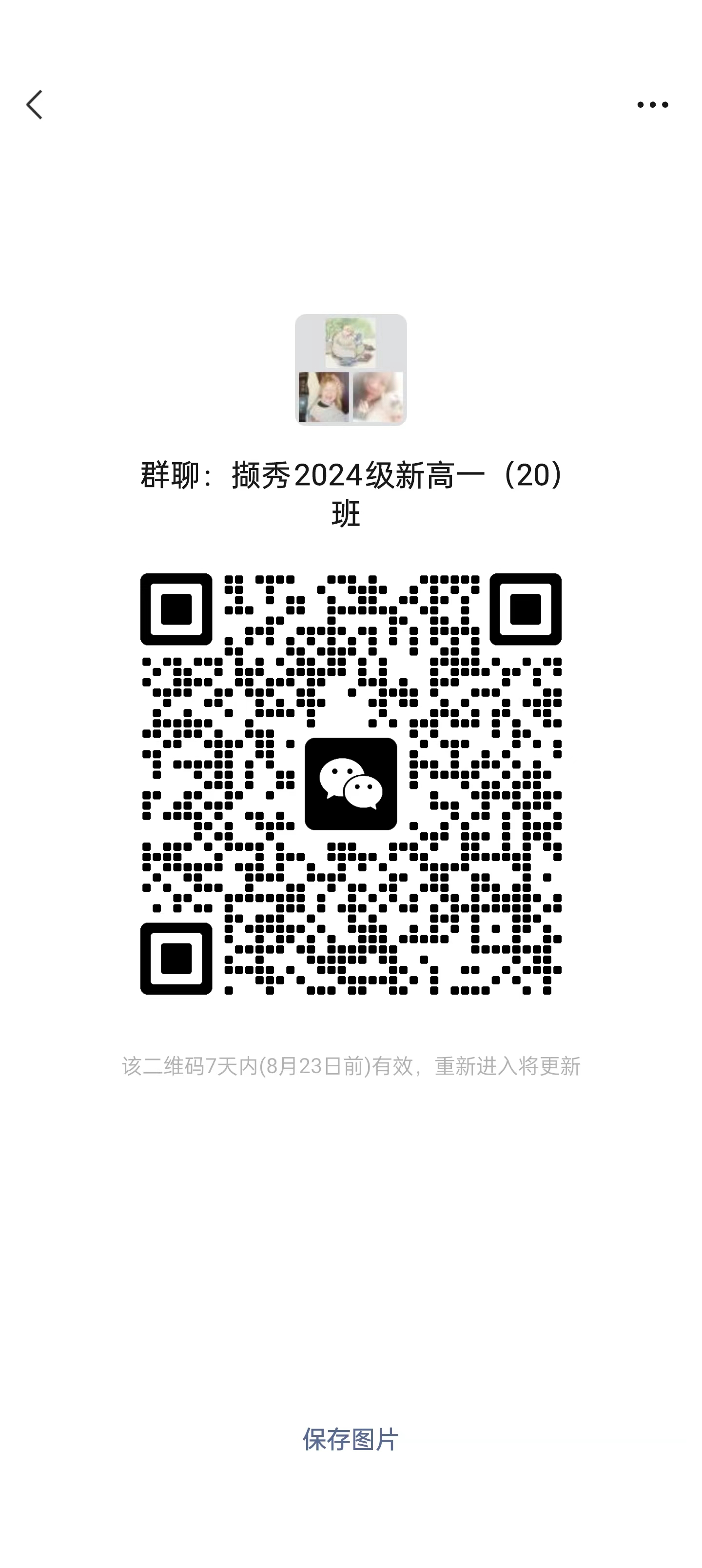
Task: Go back using the top-left arrow
Action: (x=35, y=105)
